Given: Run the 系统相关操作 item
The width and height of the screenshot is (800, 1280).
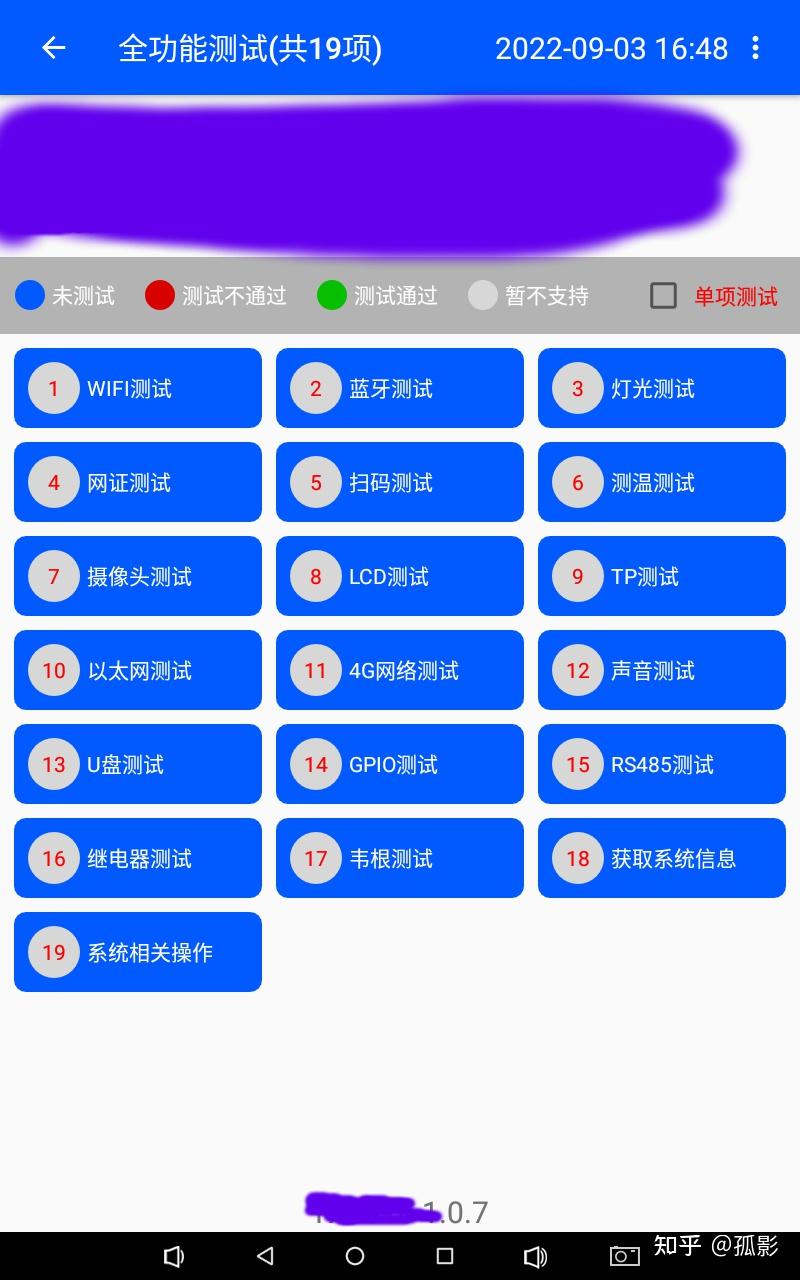Looking at the screenshot, I should click(x=137, y=952).
